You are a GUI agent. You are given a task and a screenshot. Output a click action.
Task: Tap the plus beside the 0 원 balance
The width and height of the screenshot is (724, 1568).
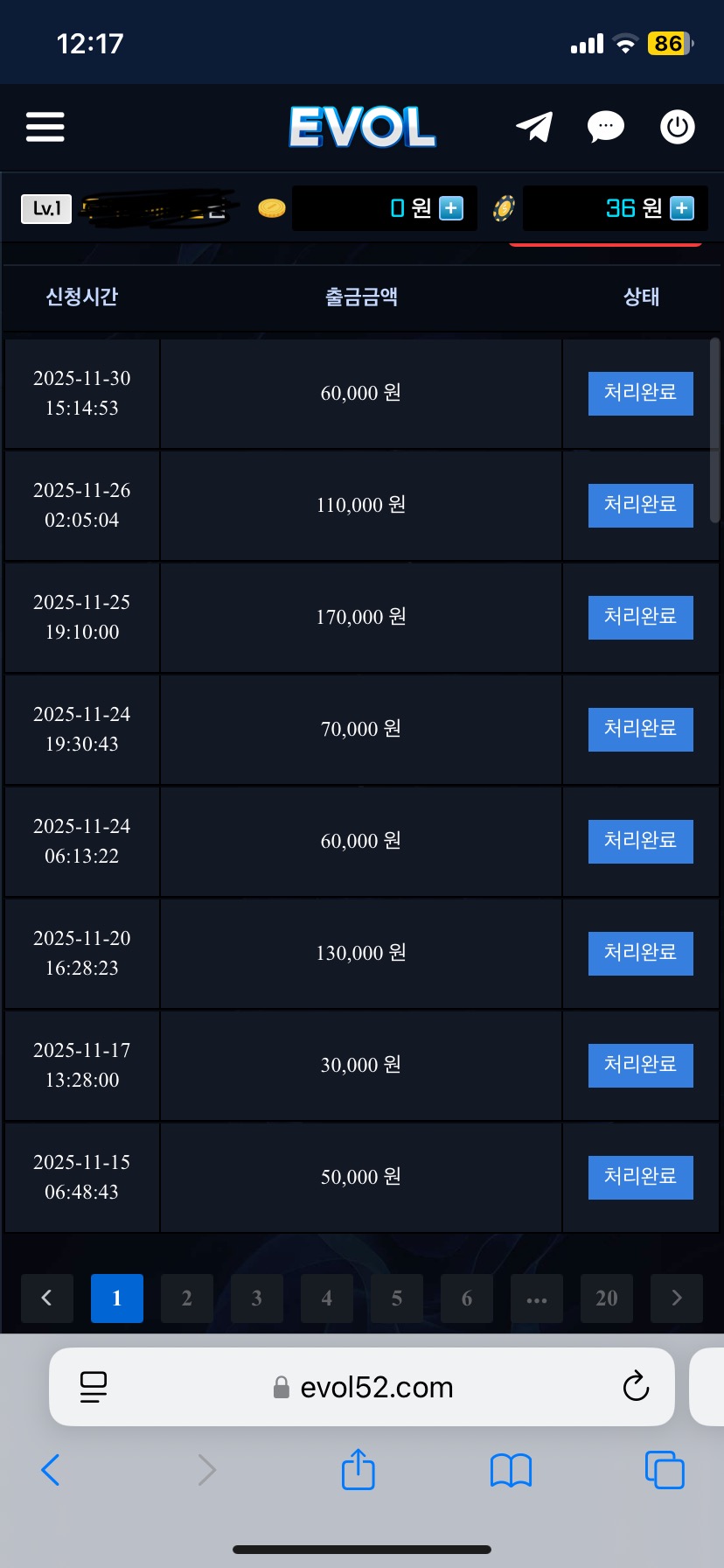tap(451, 208)
